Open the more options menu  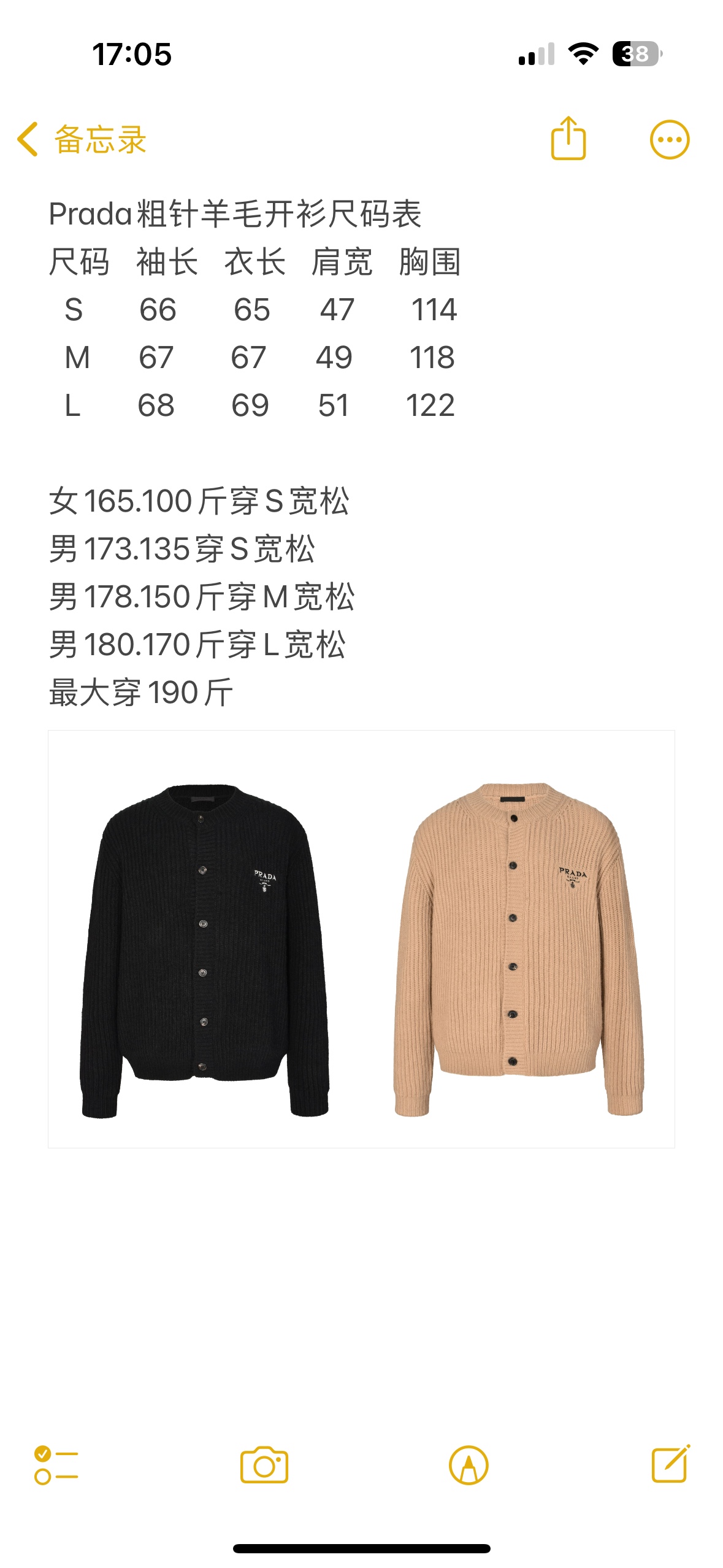point(669,140)
